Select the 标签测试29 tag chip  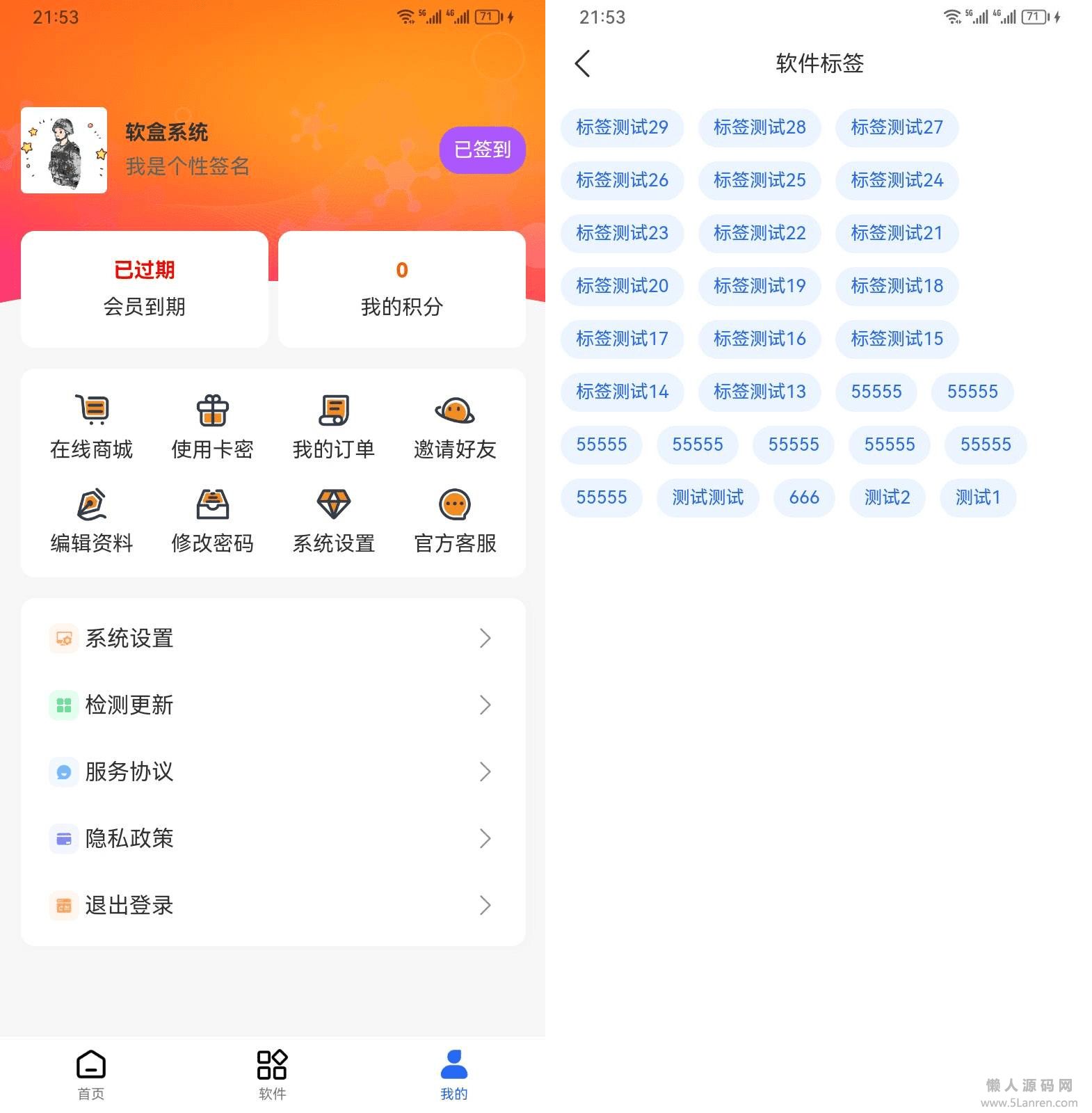coord(622,127)
